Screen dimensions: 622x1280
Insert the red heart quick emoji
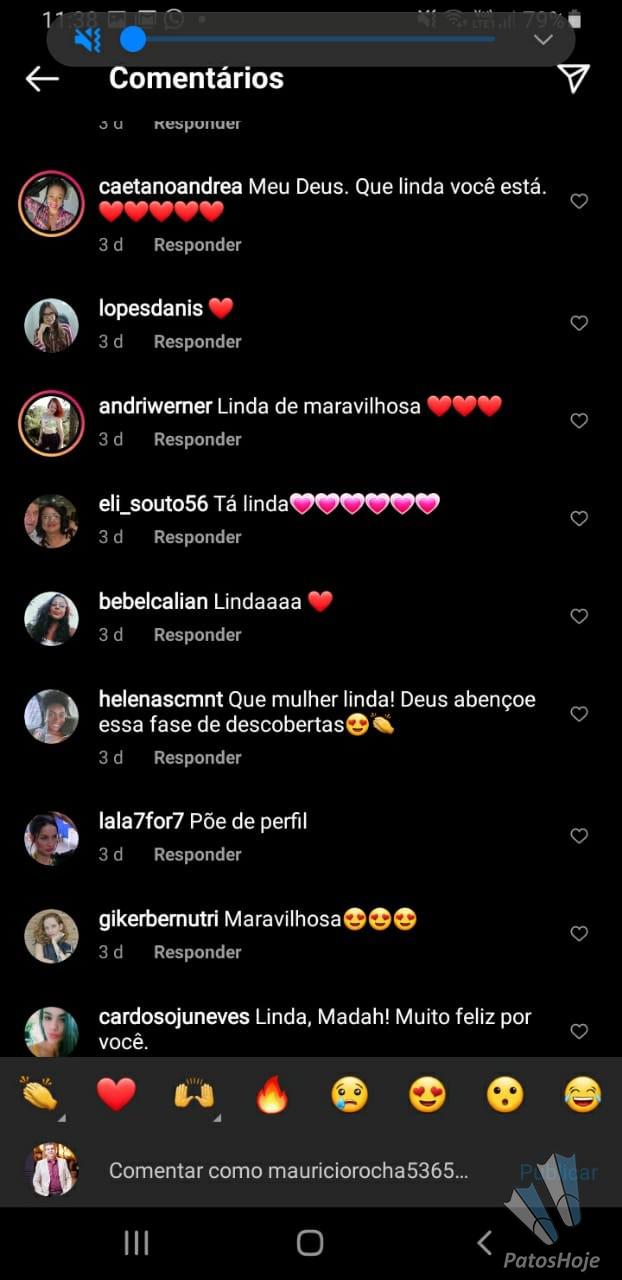click(x=116, y=1095)
